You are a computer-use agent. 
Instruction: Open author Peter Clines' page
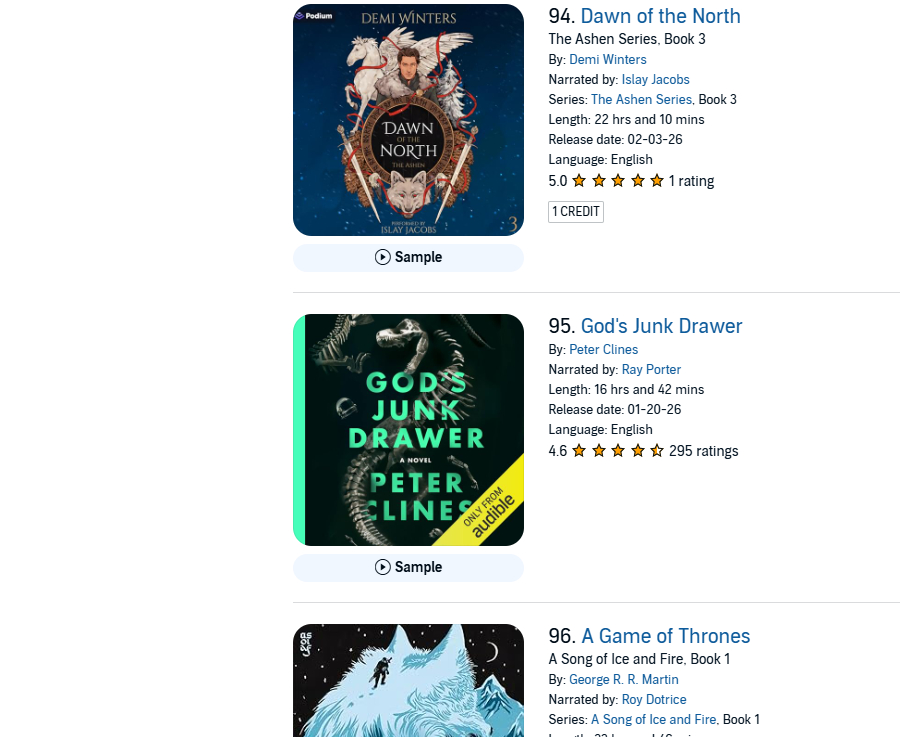[603, 349]
